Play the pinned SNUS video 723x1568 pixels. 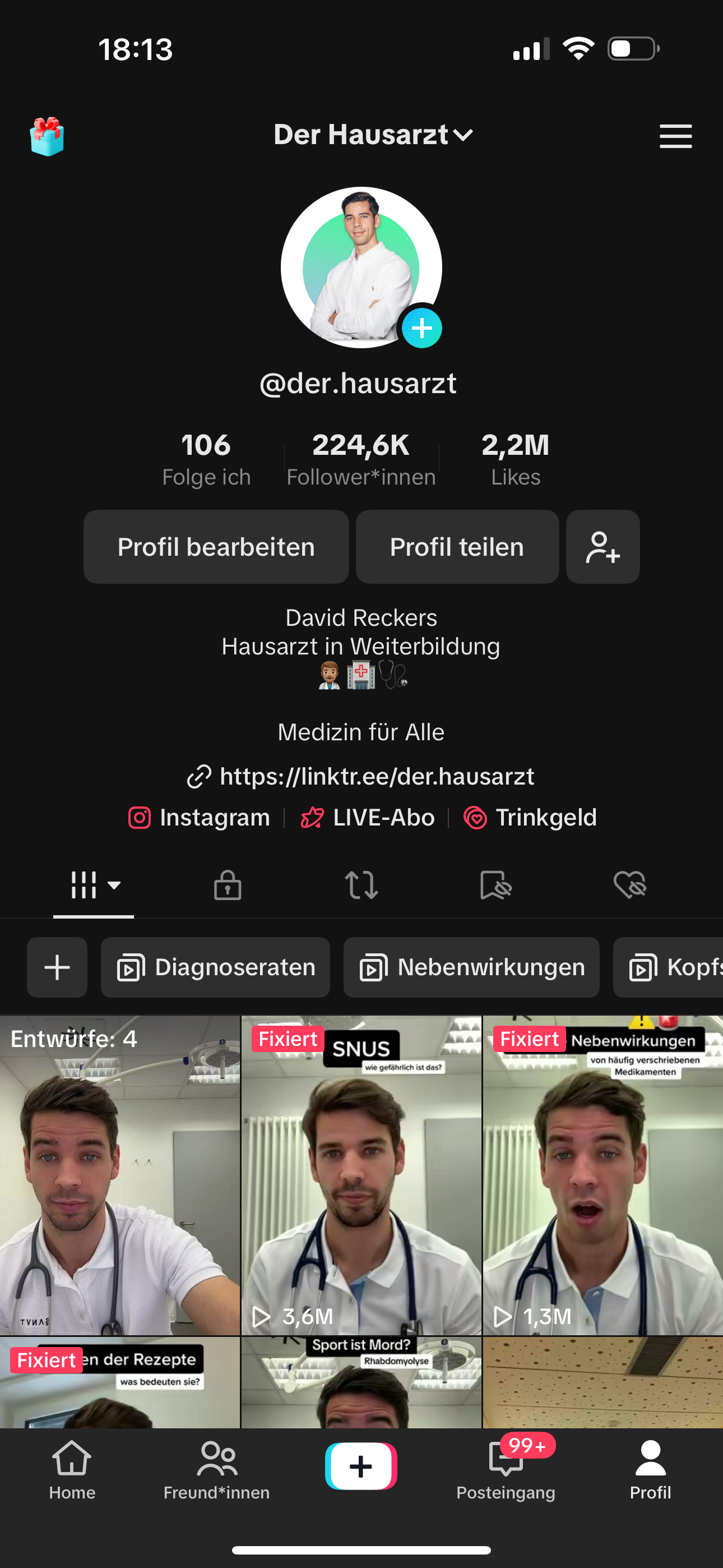pos(361,1175)
